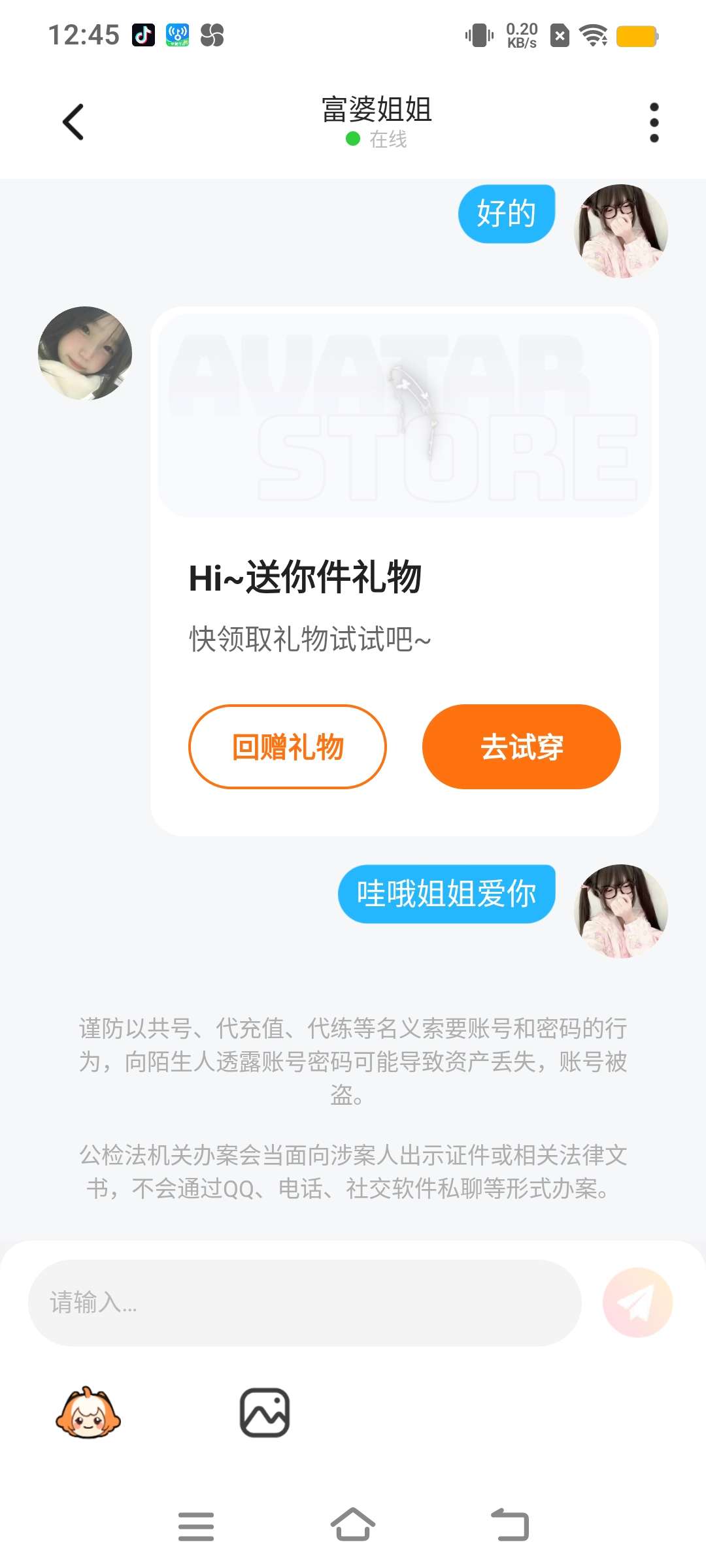View my avatar next to 哇哦姐姐爱你
This screenshot has height=1568, width=706.
click(x=620, y=911)
